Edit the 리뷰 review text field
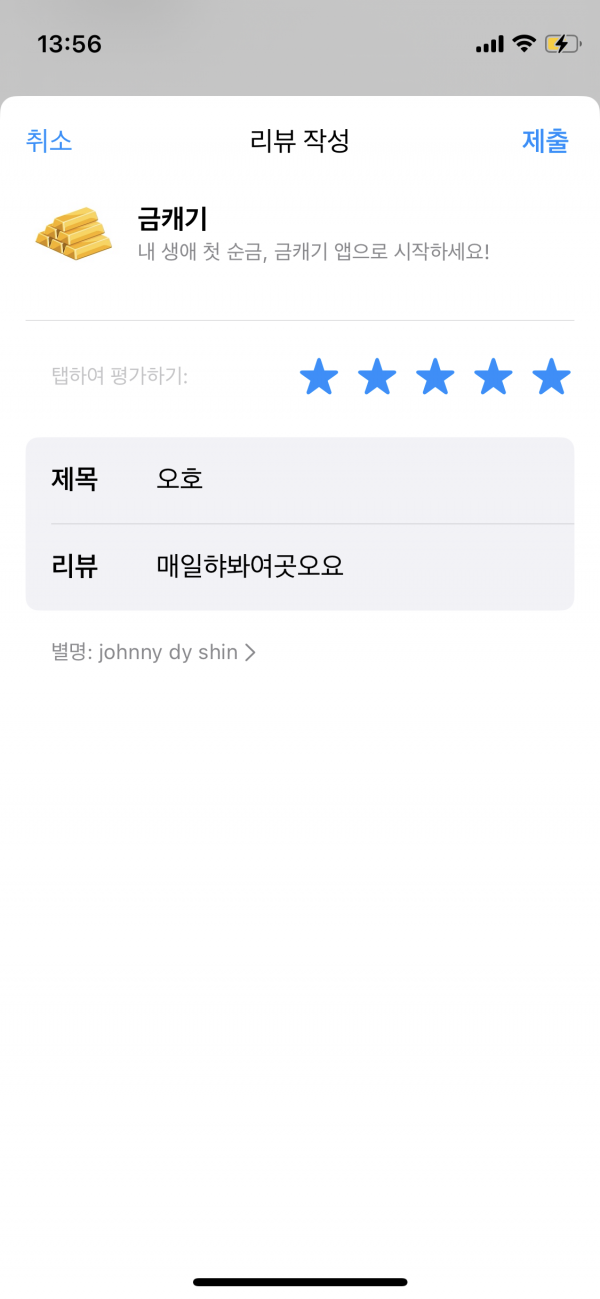Image resolution: width=600 pixels, height=1299 pixels. [300, 567]
